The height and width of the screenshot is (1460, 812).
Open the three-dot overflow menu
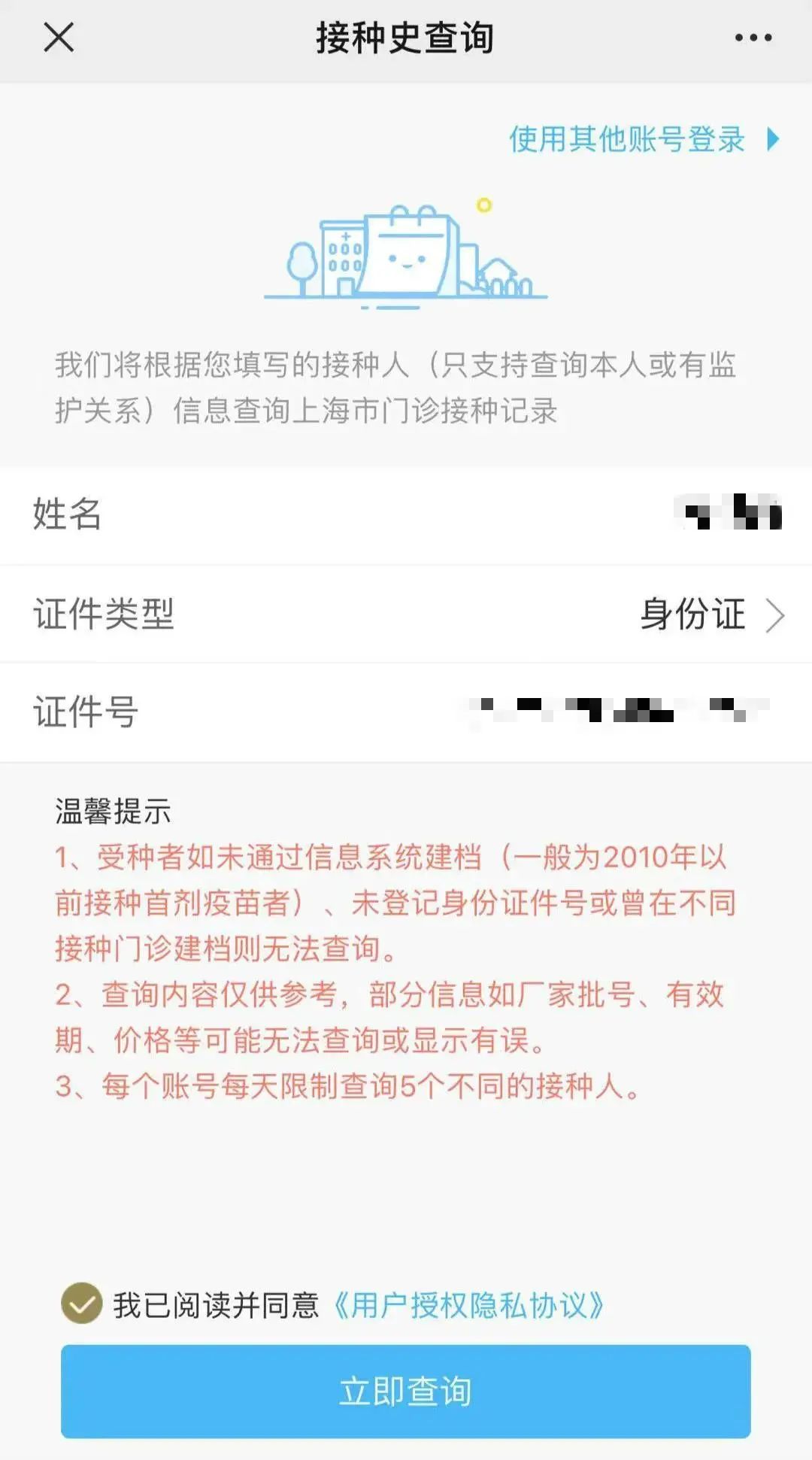coord(753,38)
